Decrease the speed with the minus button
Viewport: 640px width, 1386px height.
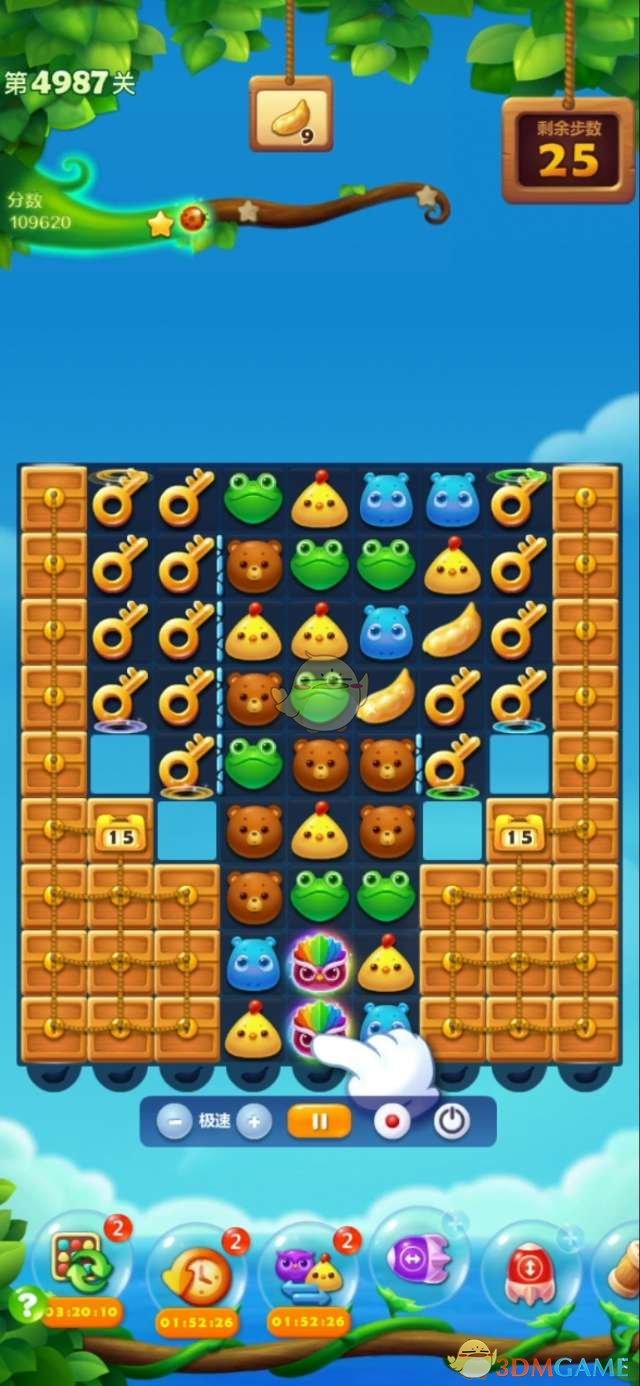[174, 1122]
